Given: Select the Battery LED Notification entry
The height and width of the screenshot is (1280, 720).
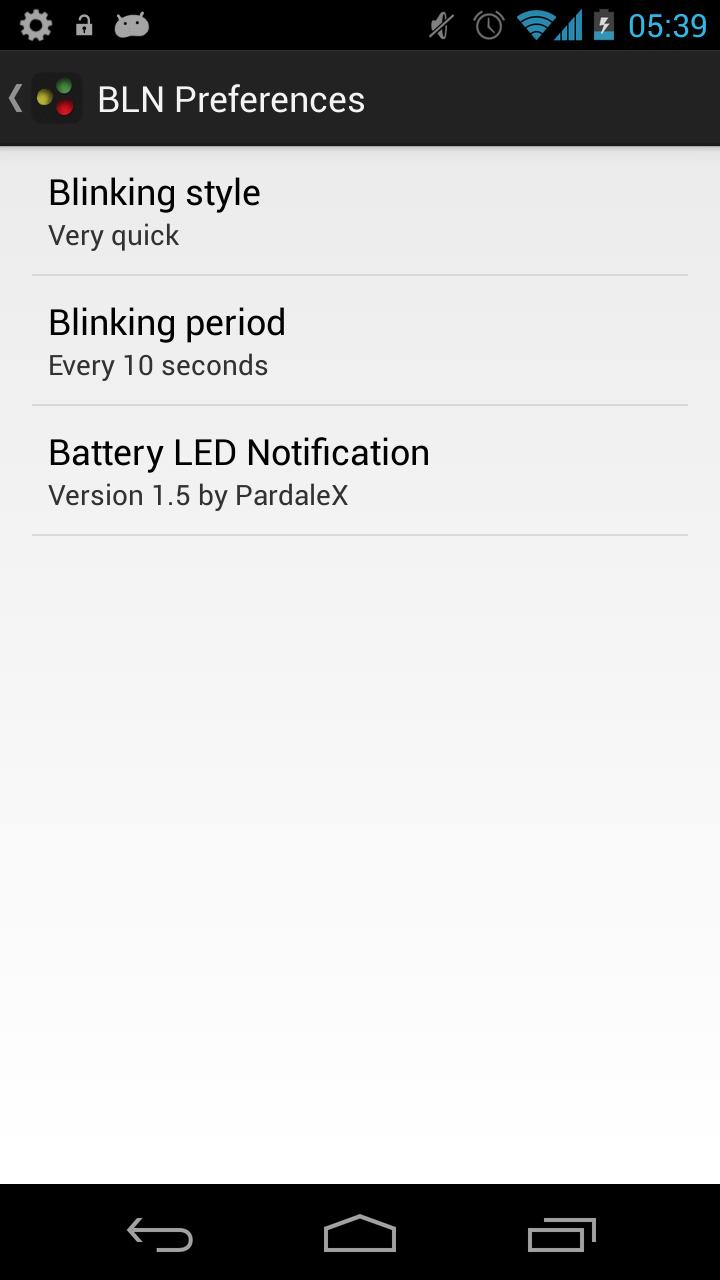Looking at the screenshot, I should coord(360,468).
